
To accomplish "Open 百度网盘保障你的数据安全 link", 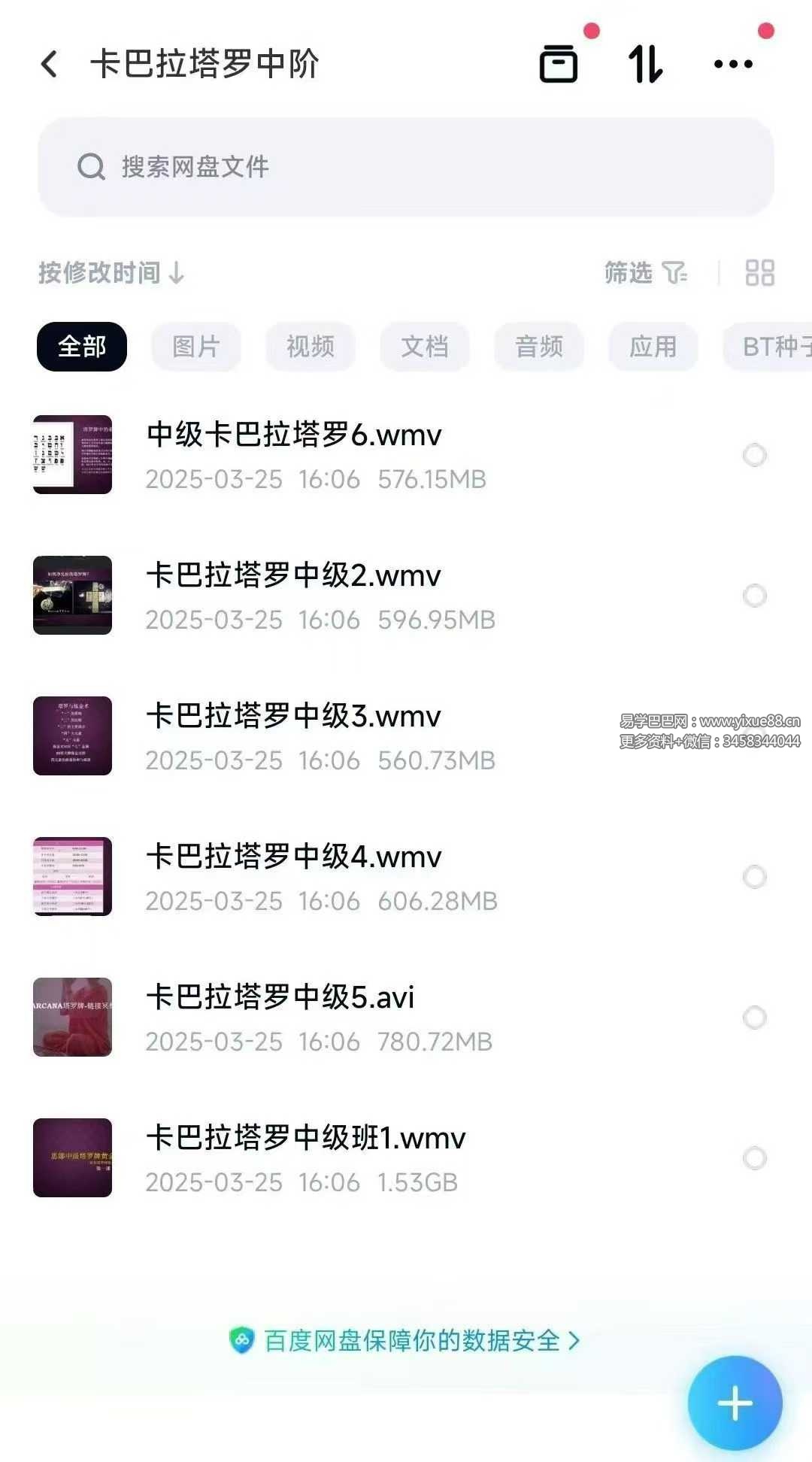I will pyautogui.click(x=406, y=1341).
